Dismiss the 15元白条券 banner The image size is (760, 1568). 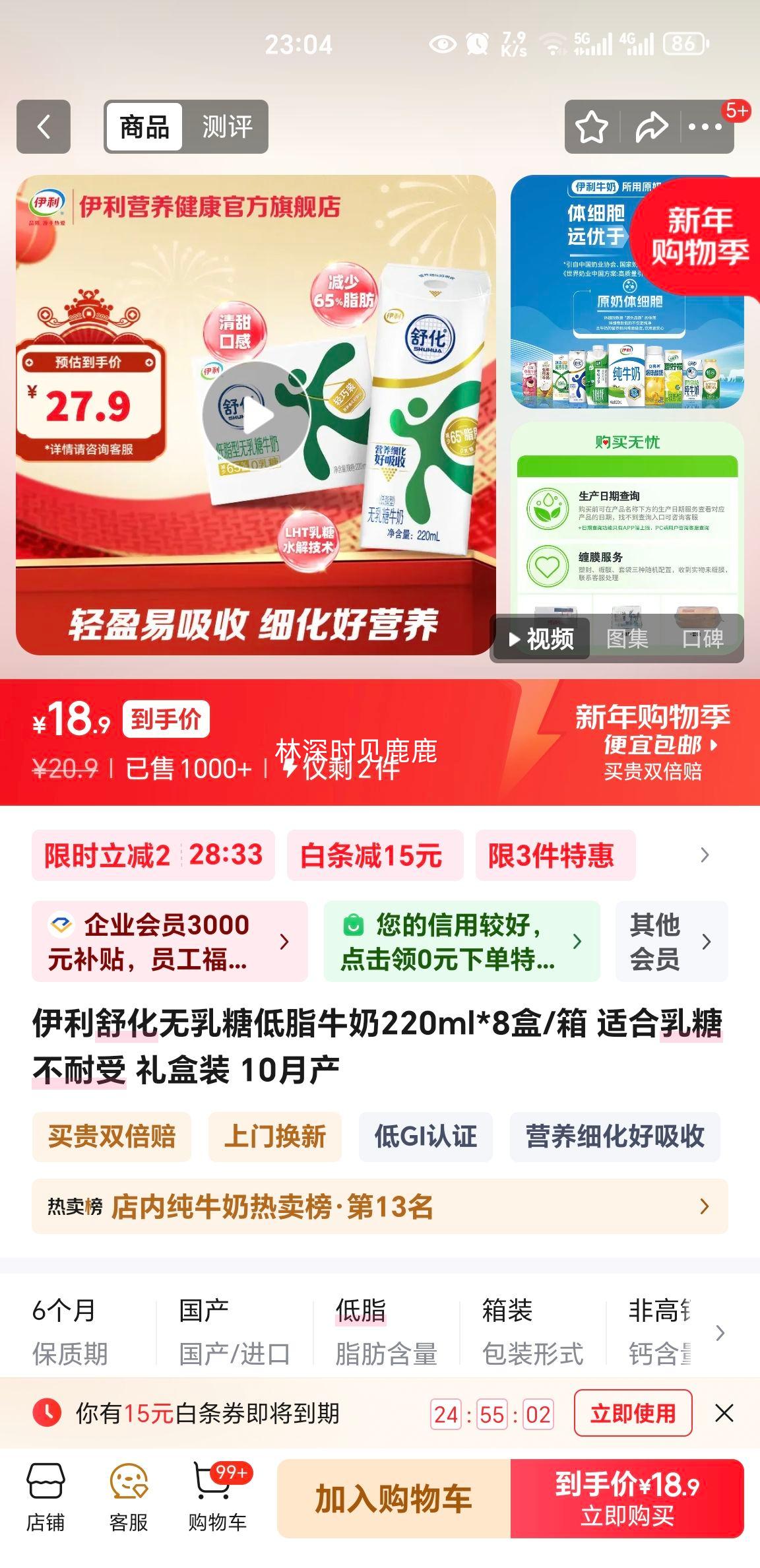point(725,1414)
